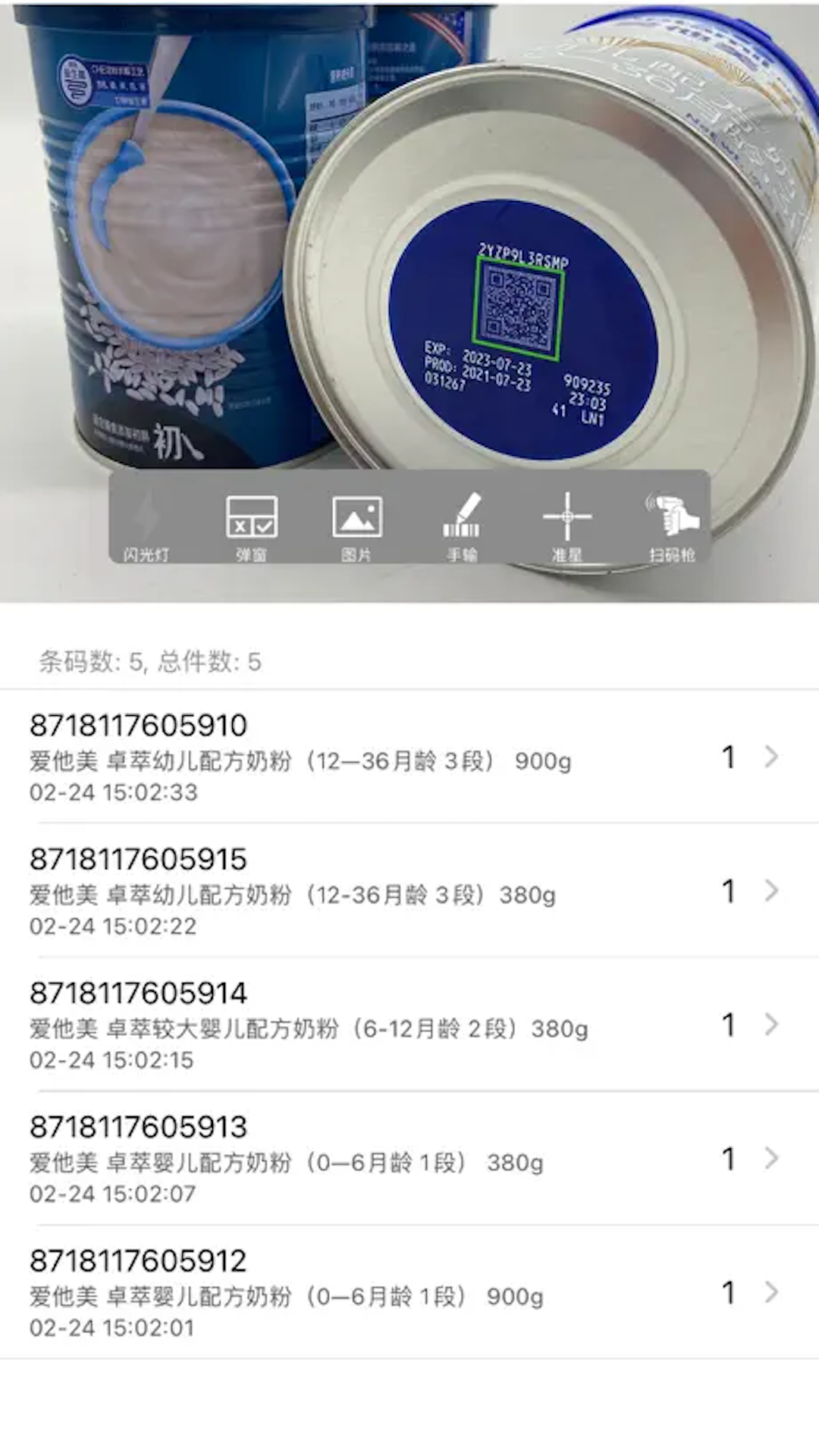819x1456 pixels.
Task: Tap the chevron beside barcode 8718117605913
Action: pos(774,1159)
